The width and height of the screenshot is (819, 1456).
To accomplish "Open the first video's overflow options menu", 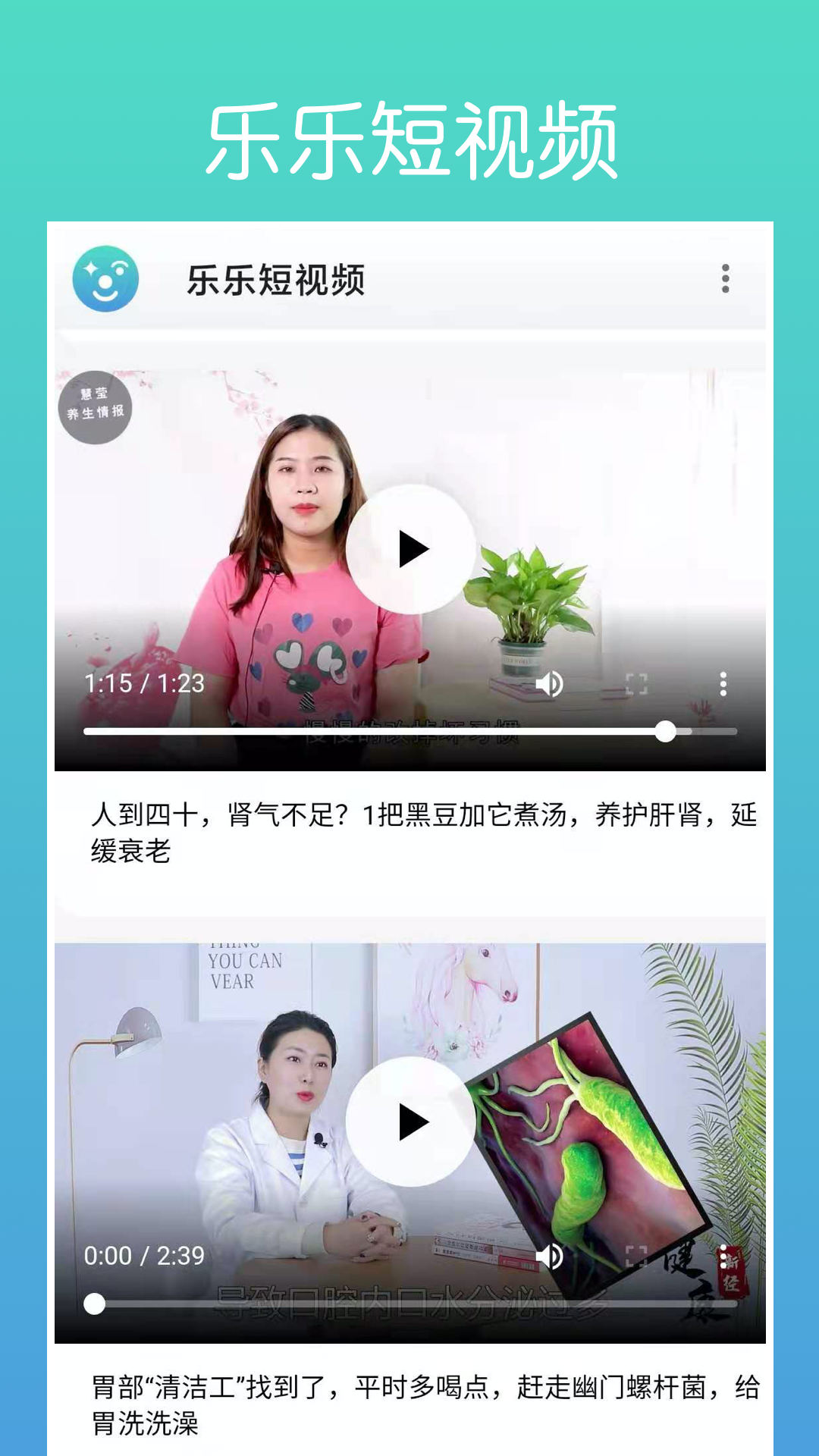I will pyautogui.click(x=723, y=683).
